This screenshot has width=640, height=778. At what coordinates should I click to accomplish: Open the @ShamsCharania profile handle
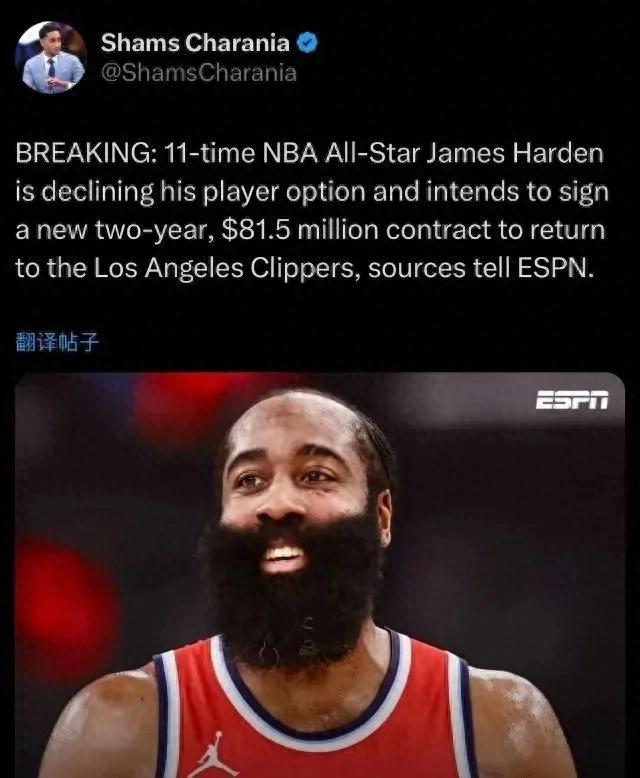click(x=198, y=73)
